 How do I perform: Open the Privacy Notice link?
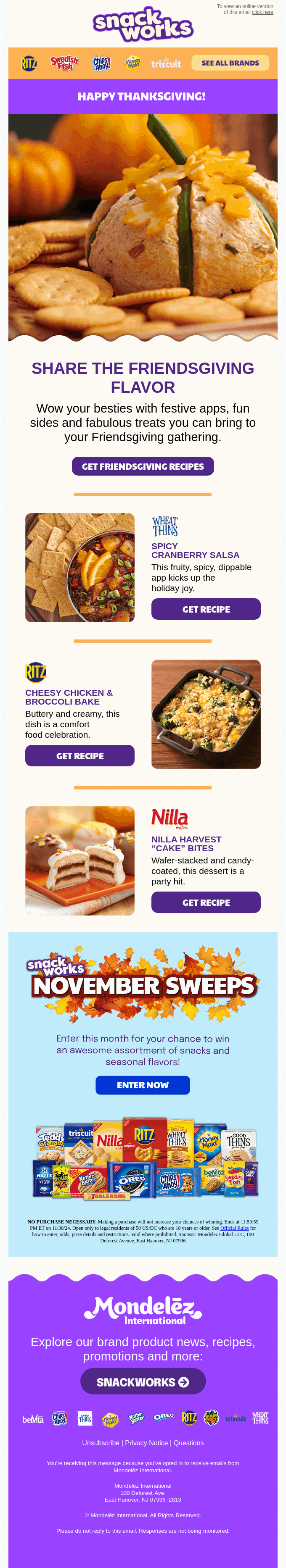146,1443
